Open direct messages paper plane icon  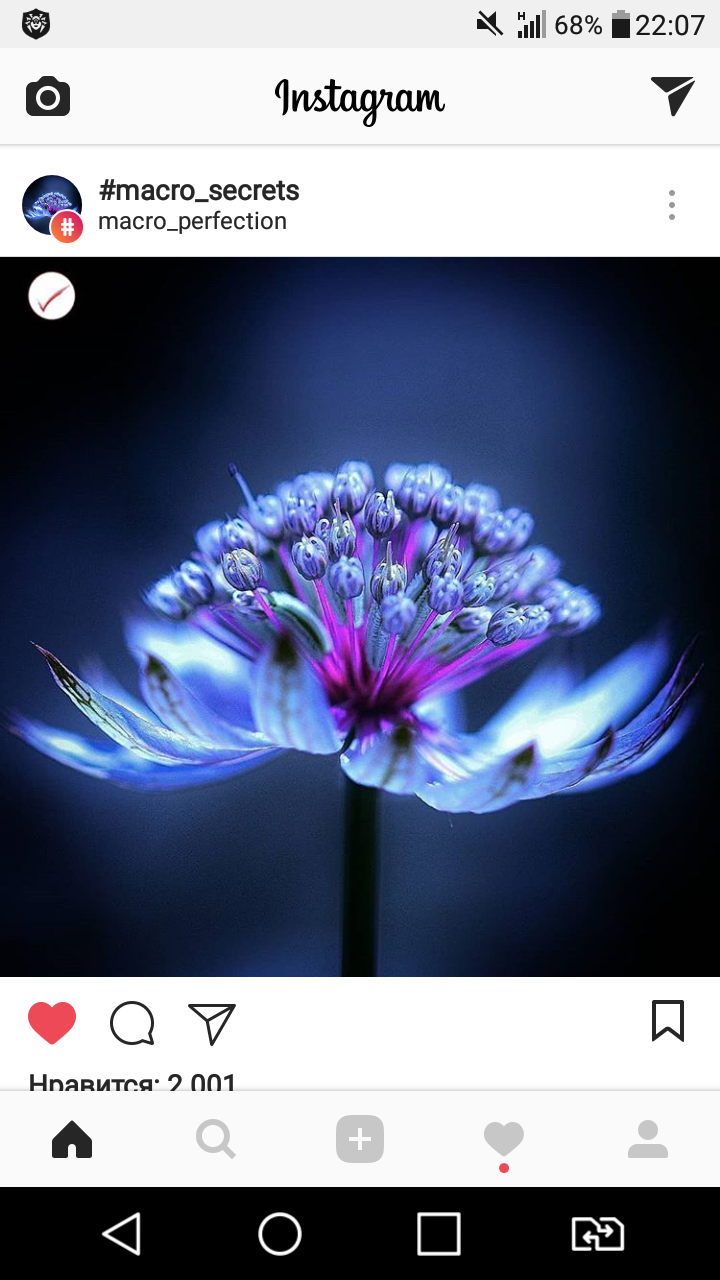(672, 96)
